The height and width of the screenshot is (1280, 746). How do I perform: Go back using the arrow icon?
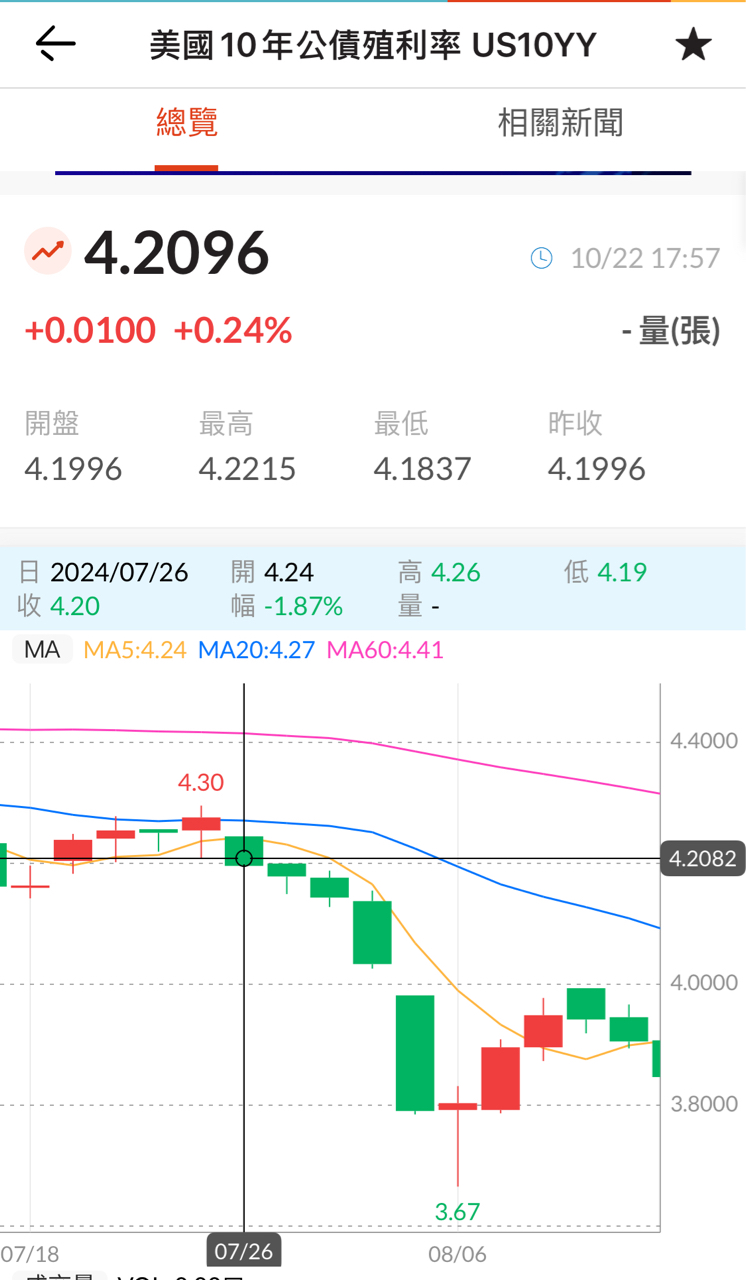pyautogui.click(x=56, y=44)
